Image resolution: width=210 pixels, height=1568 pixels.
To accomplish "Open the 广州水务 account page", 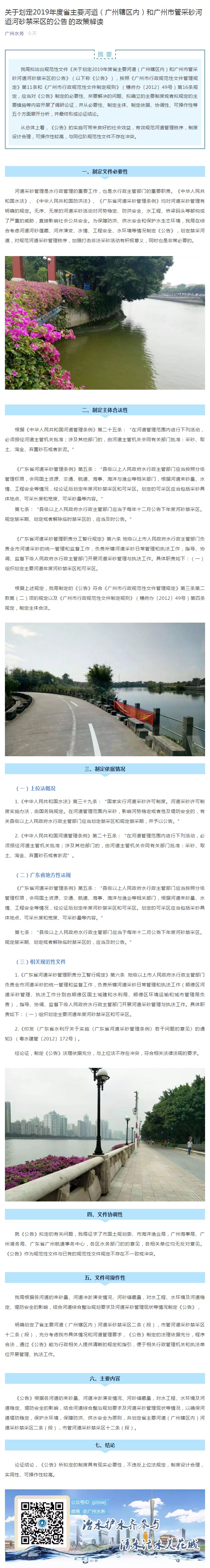I will tap(14, 34).
